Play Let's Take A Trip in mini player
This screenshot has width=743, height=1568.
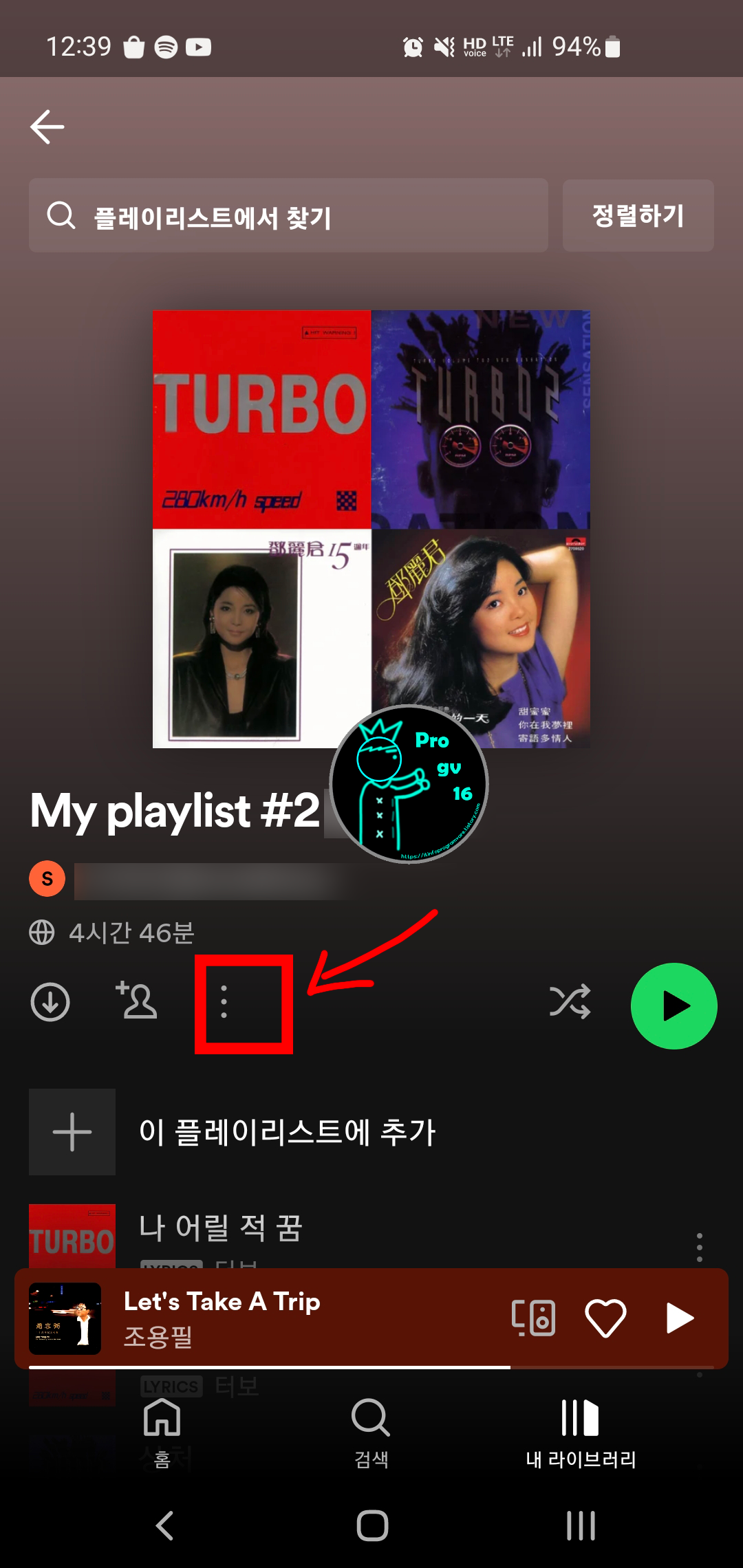pyautogui.click(x=680, y=1318)
